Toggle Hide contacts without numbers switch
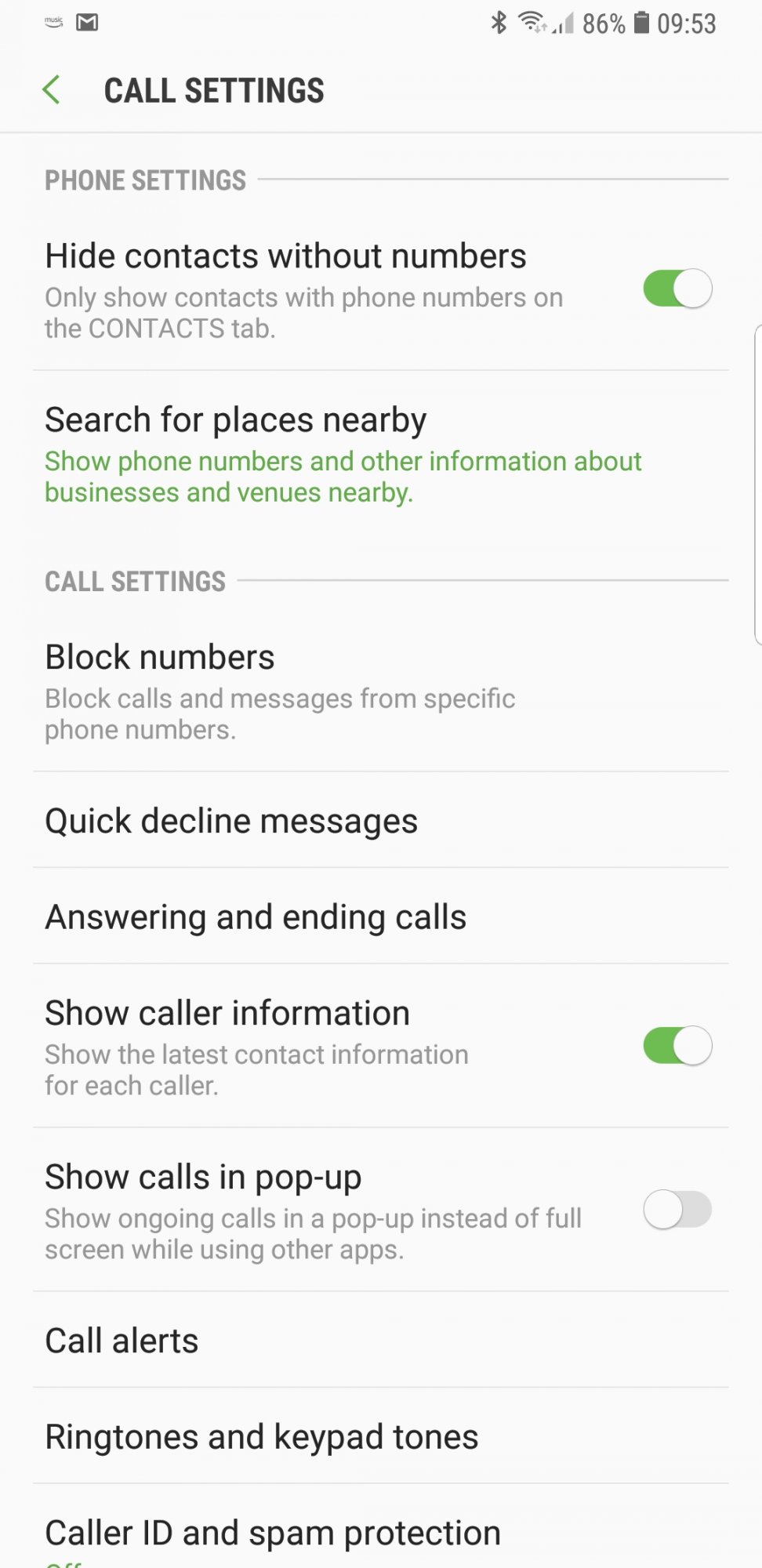 point(677,289)
